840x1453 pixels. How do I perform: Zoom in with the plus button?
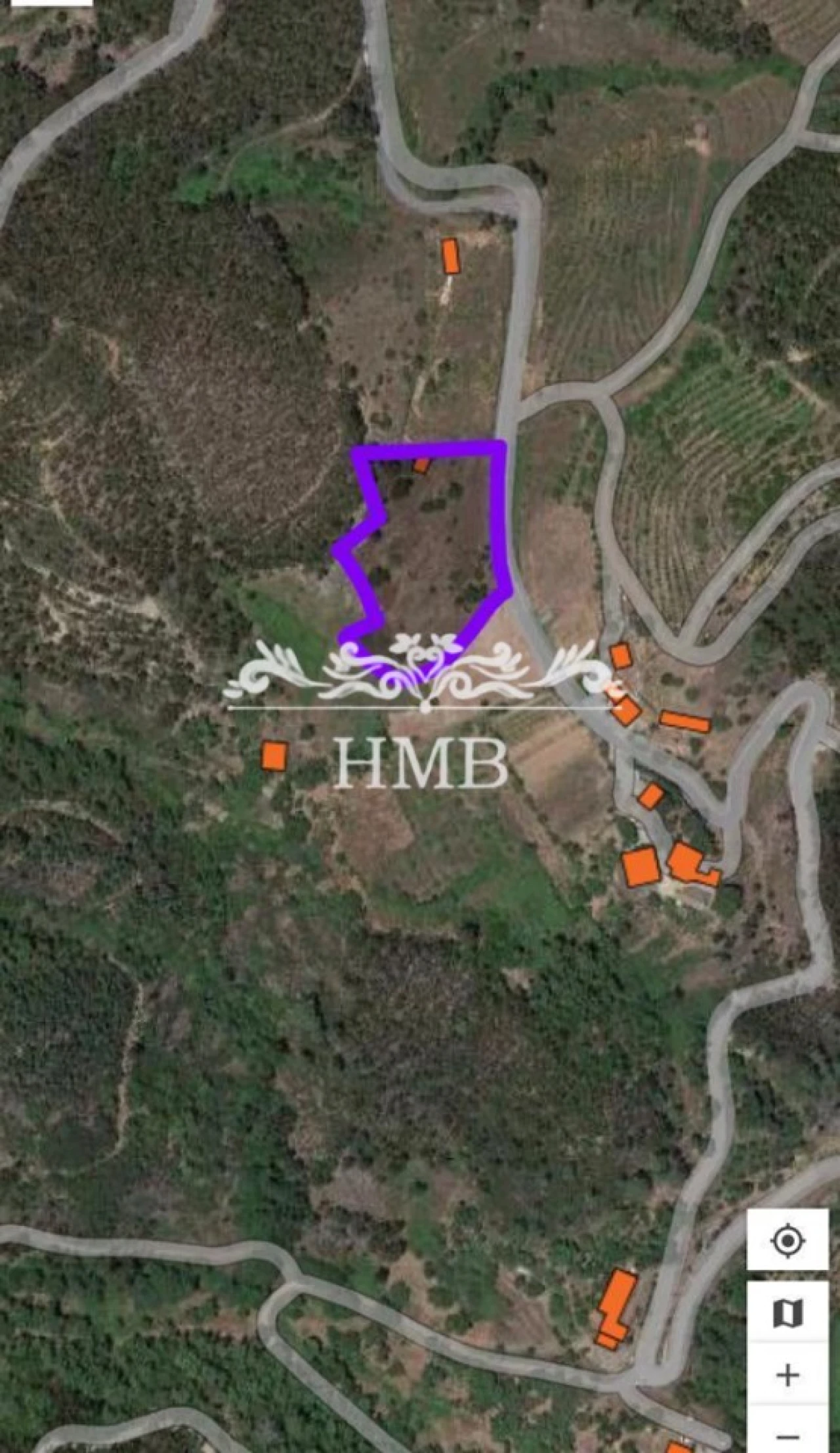tap(787, 1375)
